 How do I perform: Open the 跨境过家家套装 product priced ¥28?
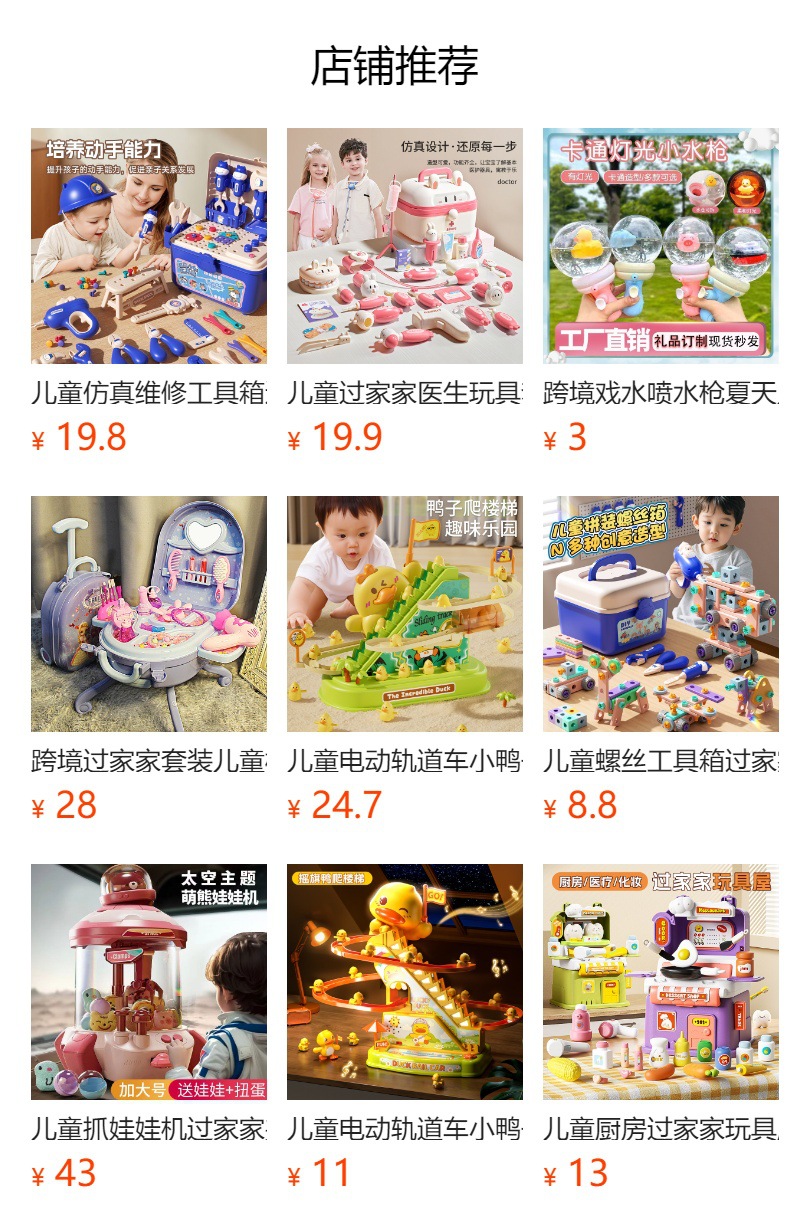click(x=149, y=614)
